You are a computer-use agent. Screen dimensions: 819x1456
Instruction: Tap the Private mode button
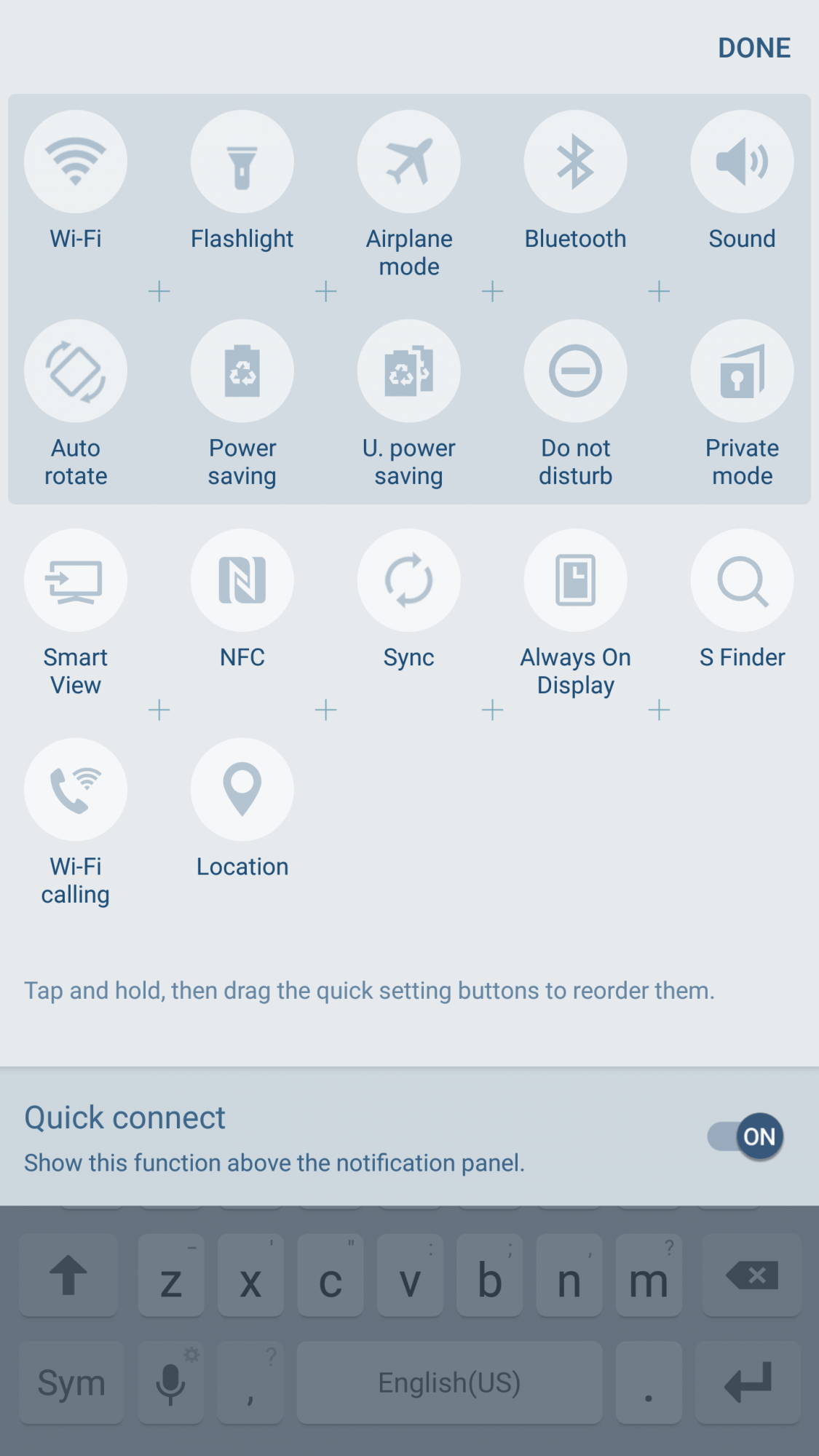[x=742, y=371]
